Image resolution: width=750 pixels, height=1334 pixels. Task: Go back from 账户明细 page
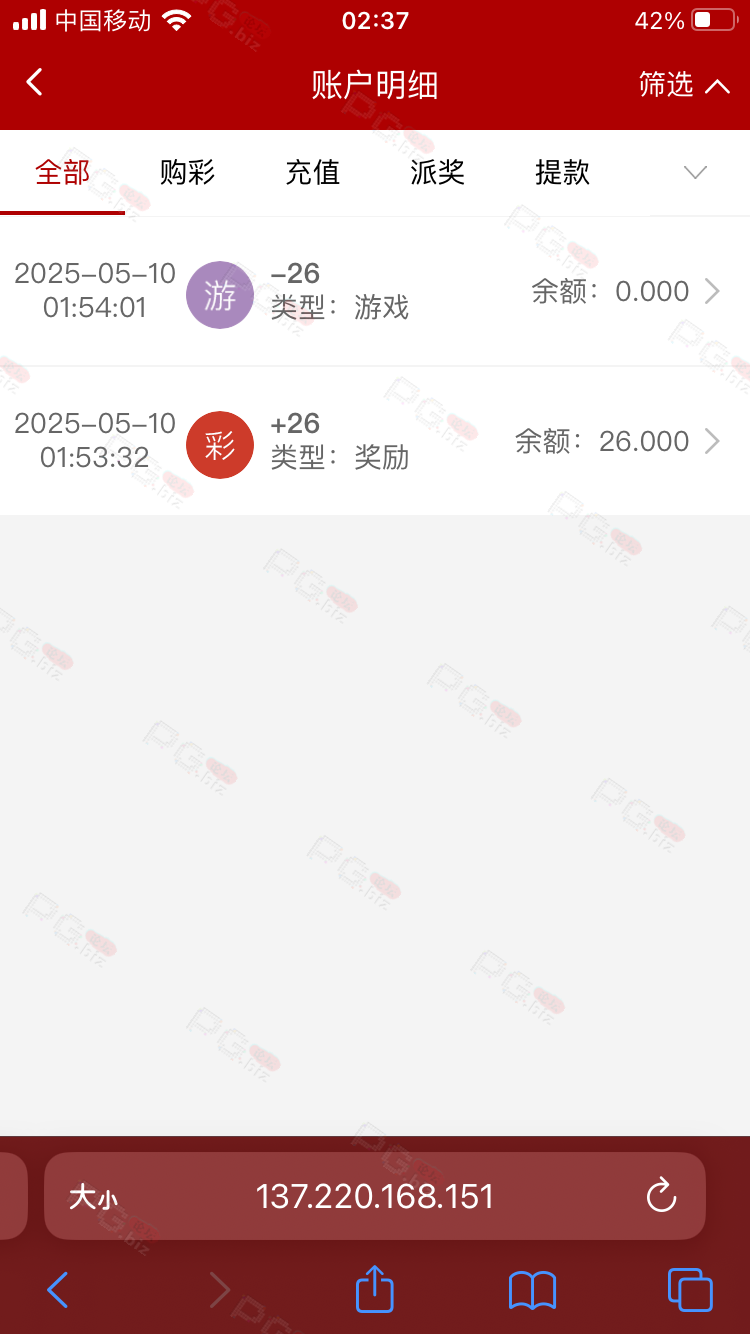[x=35, y=83]
